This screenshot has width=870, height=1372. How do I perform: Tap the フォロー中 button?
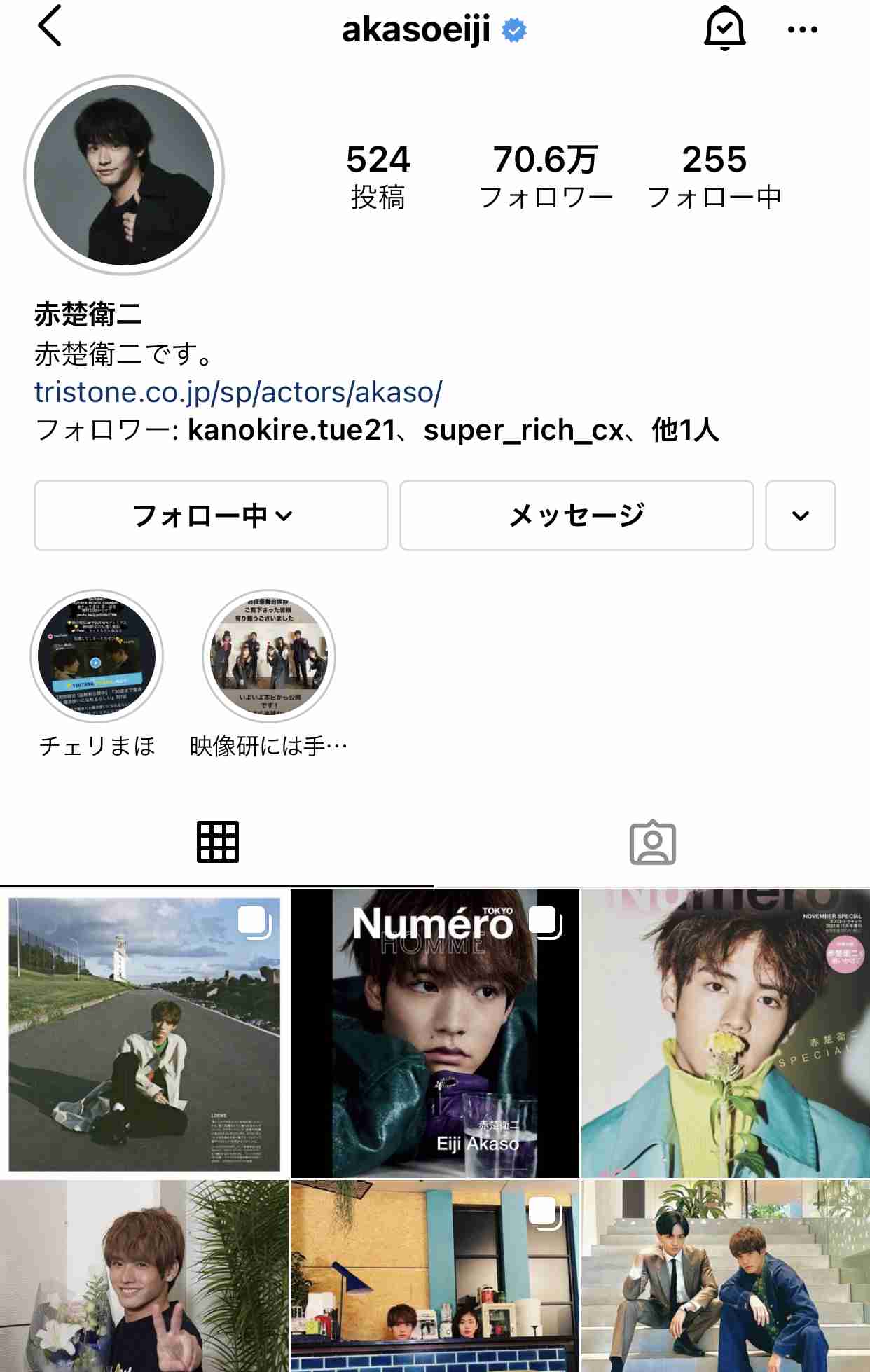point(211,515)
